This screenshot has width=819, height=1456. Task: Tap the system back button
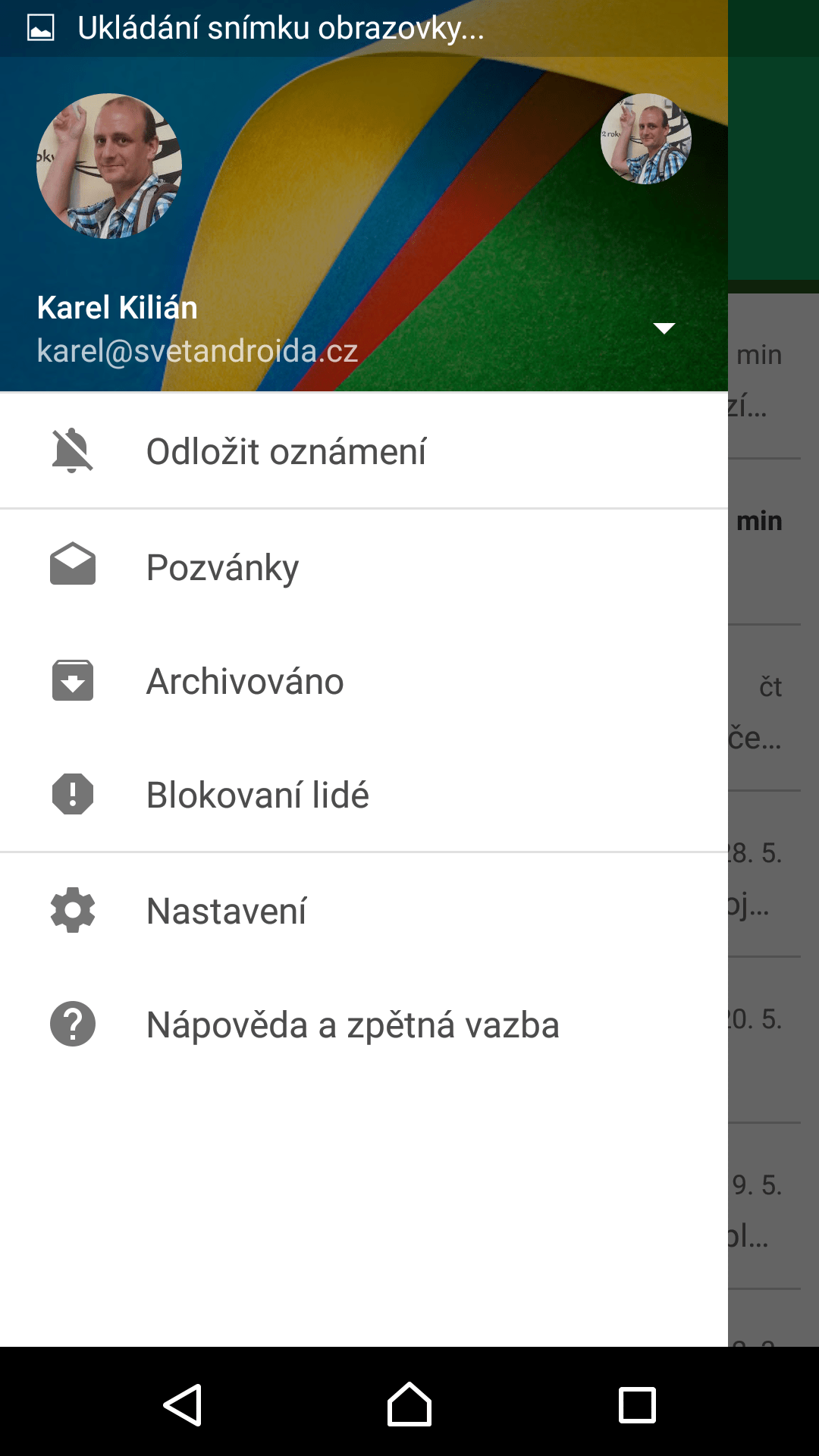pyautogui.click(x=182, y=1404)
